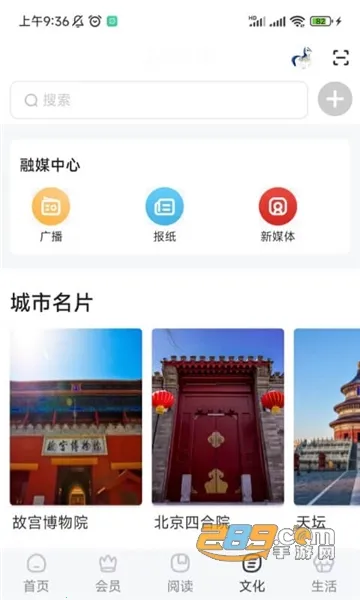The height and width of the screenshot is (600, 360).
Task: Switch to the 阅读 tab
Action: coord(180,573)
